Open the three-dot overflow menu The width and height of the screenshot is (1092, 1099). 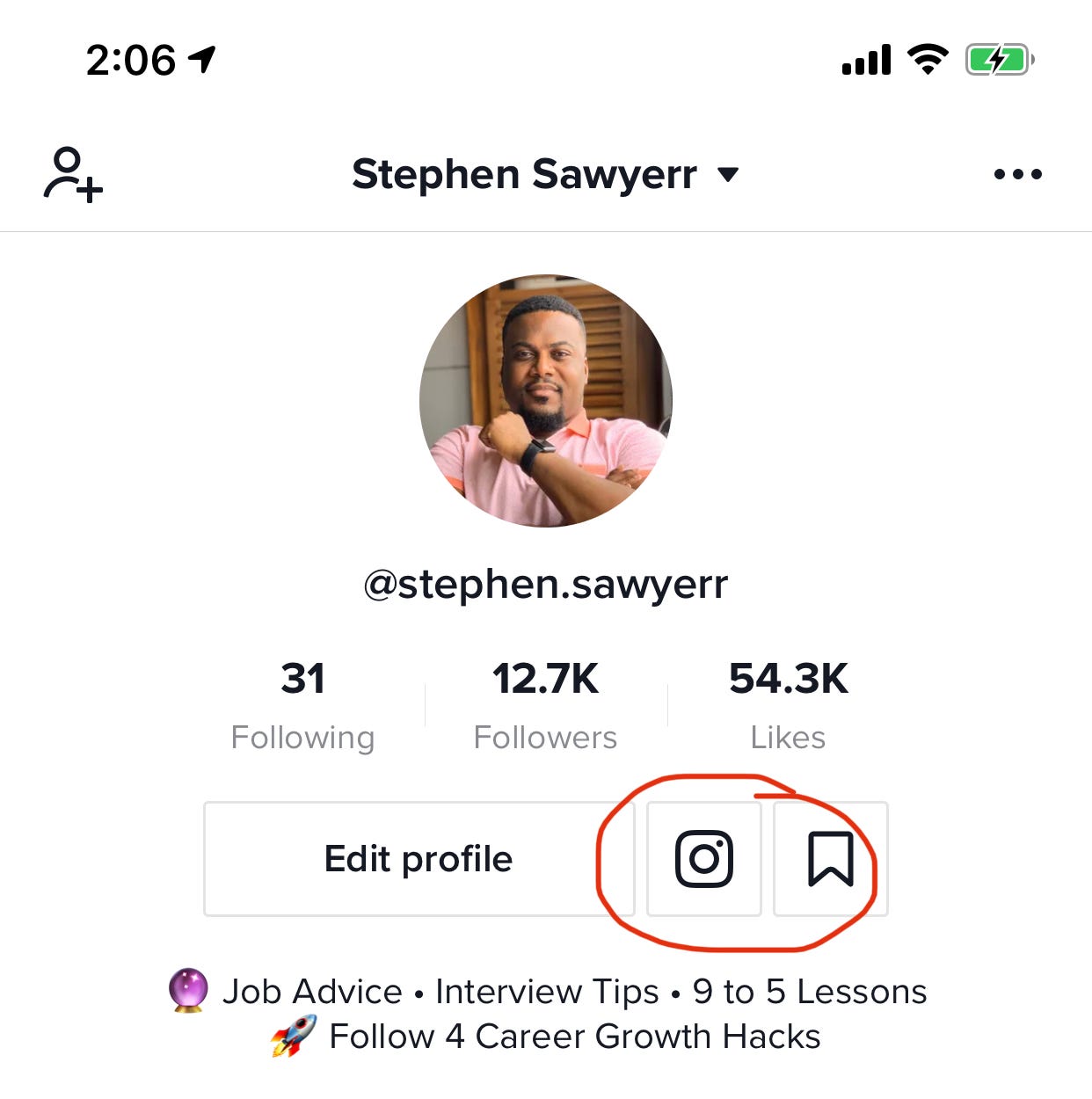[x=1017, y=174]
